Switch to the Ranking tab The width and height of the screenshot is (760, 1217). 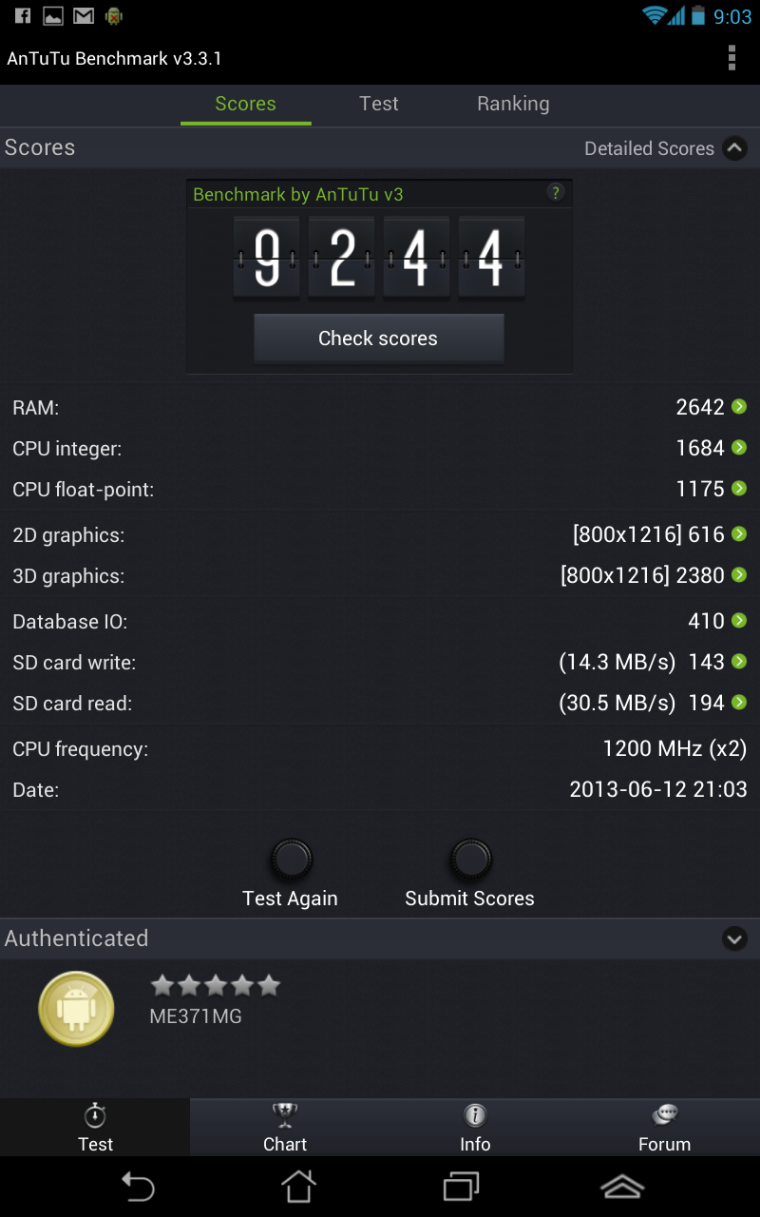click(x=513, y=104)
